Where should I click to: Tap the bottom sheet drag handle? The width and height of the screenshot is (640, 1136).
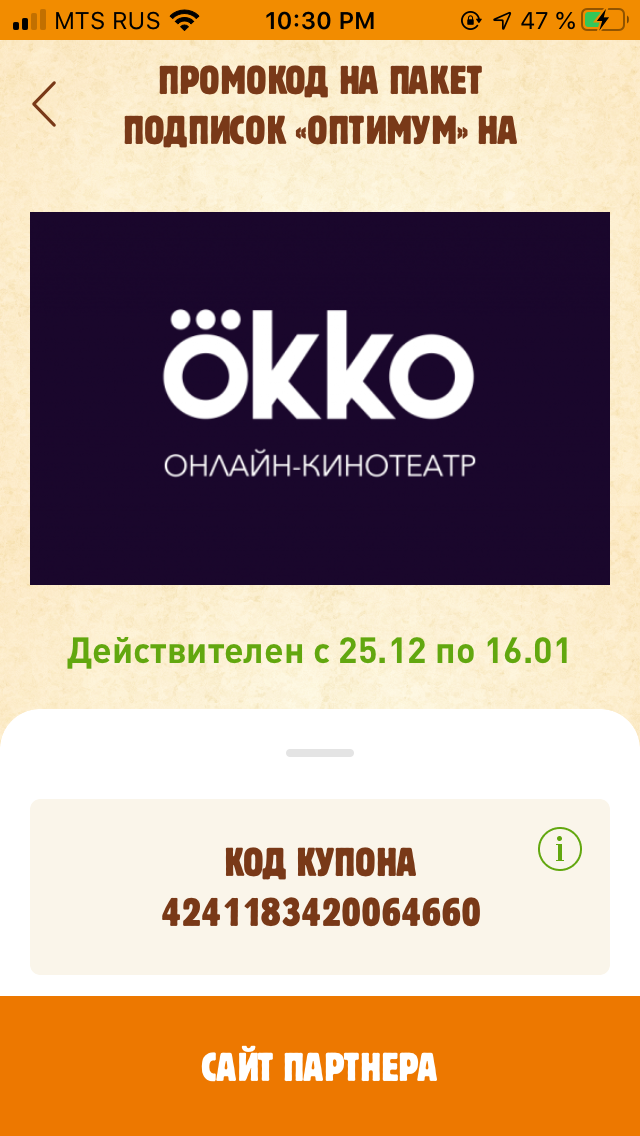[320, 753]
